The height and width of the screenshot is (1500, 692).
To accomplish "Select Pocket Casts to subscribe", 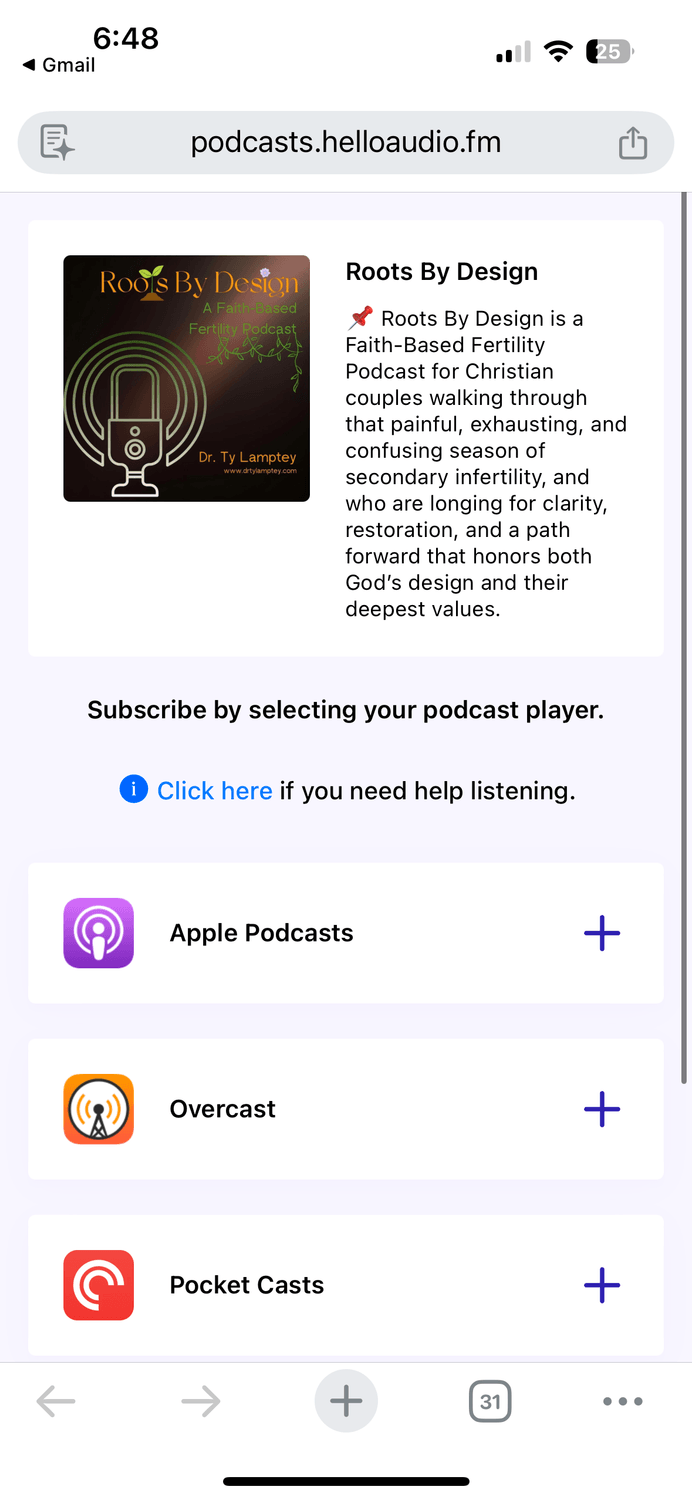I will (346, 1285).
